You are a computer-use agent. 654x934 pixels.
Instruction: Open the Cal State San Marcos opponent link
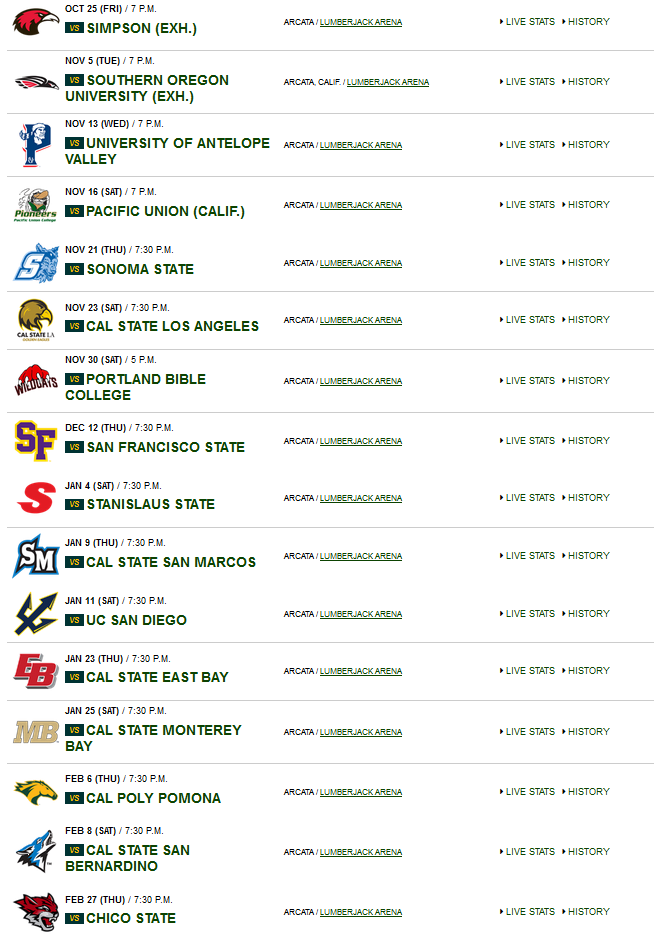tap(170, 562)
